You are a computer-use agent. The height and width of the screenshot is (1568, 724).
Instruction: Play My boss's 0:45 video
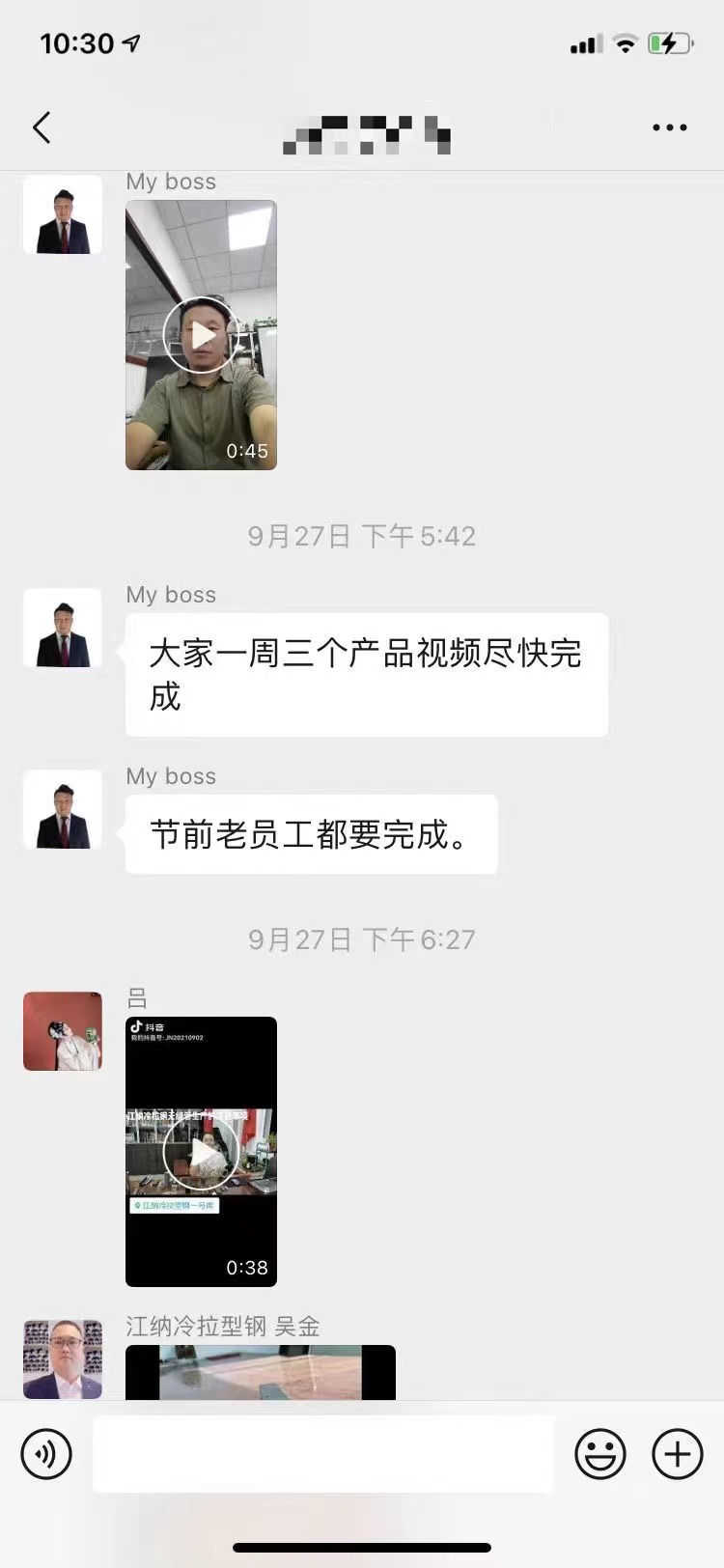201,335
